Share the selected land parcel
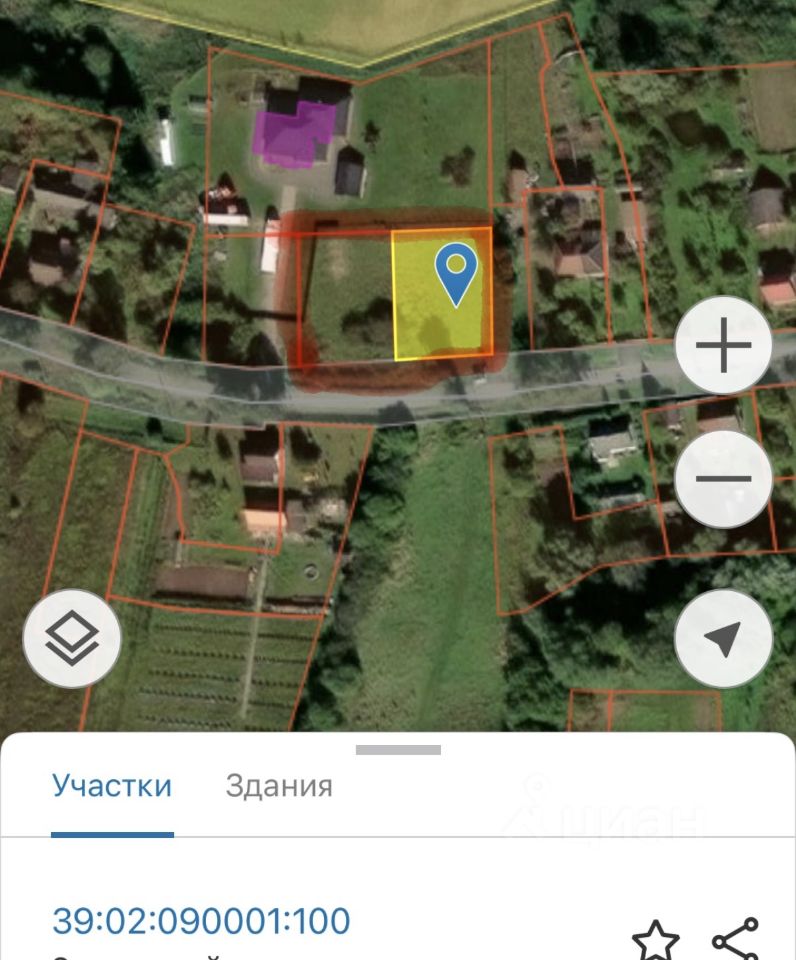 [x=735, y=940]
